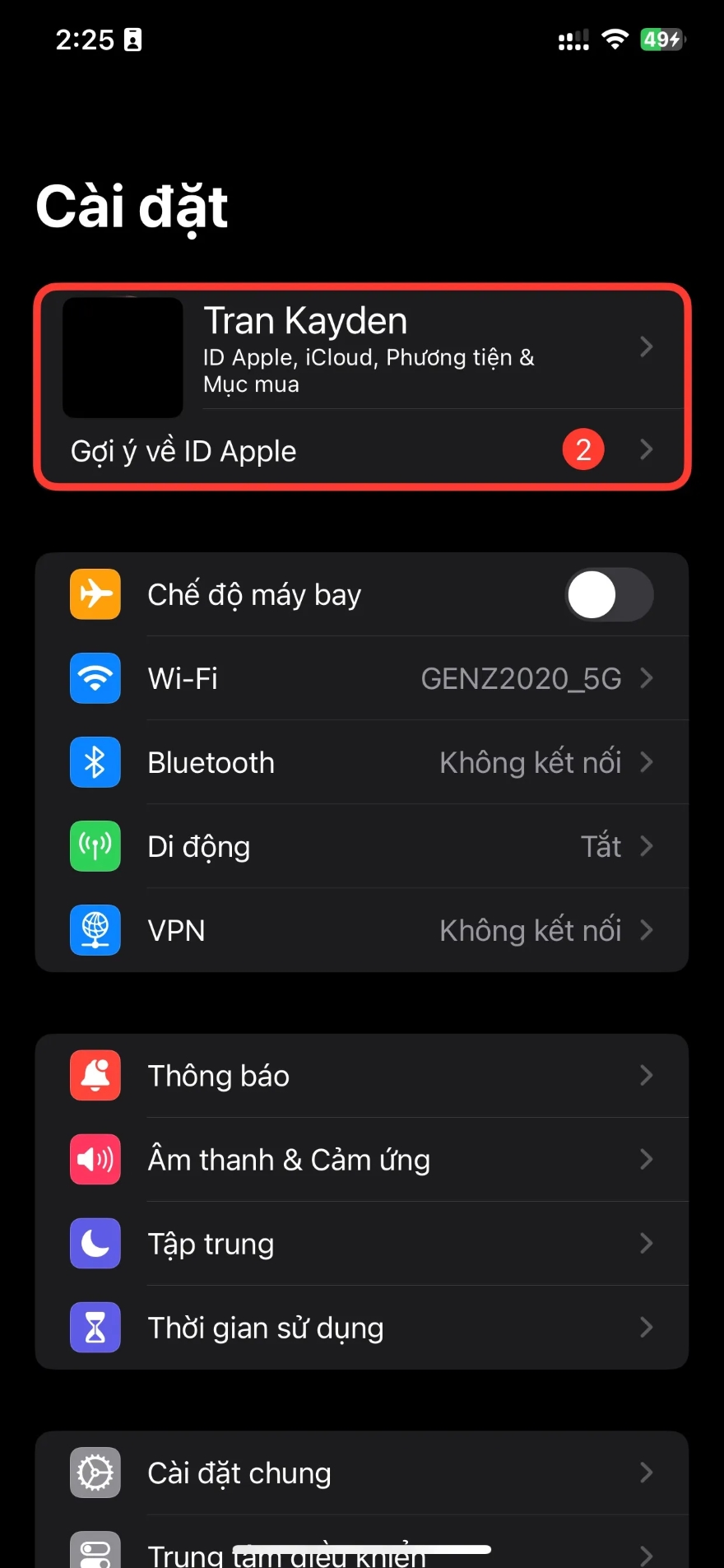Image resolution: width=724 pixels, height=1568 pixels.
Task: Select the Wi-Fi icon
Action: (x=95, y=678)
